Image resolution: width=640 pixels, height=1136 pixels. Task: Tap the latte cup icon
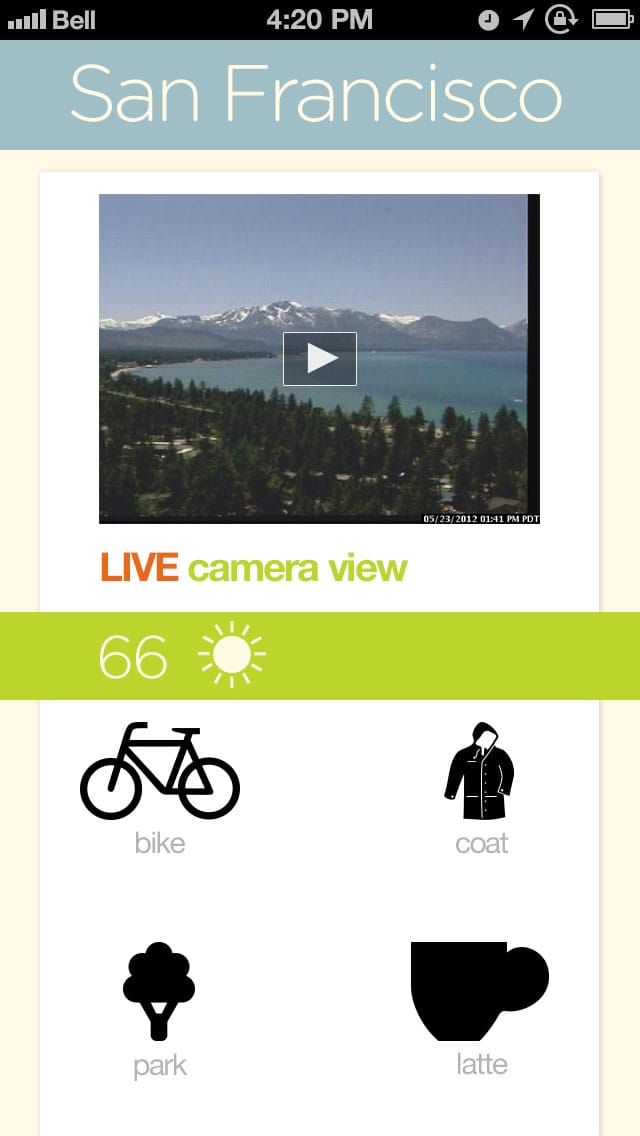pos(480,991)
